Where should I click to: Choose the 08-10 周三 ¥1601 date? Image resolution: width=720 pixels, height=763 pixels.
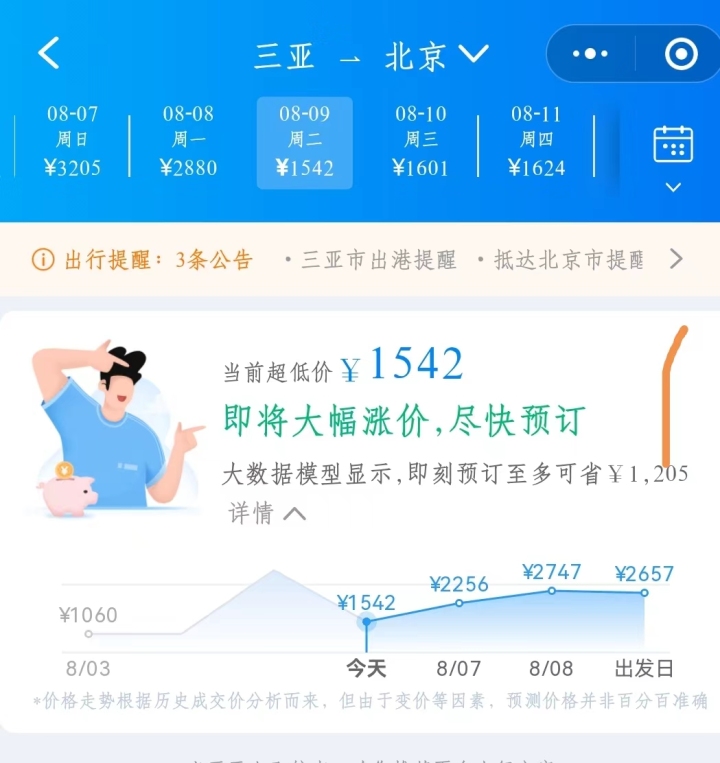click(x=420, y=141)
